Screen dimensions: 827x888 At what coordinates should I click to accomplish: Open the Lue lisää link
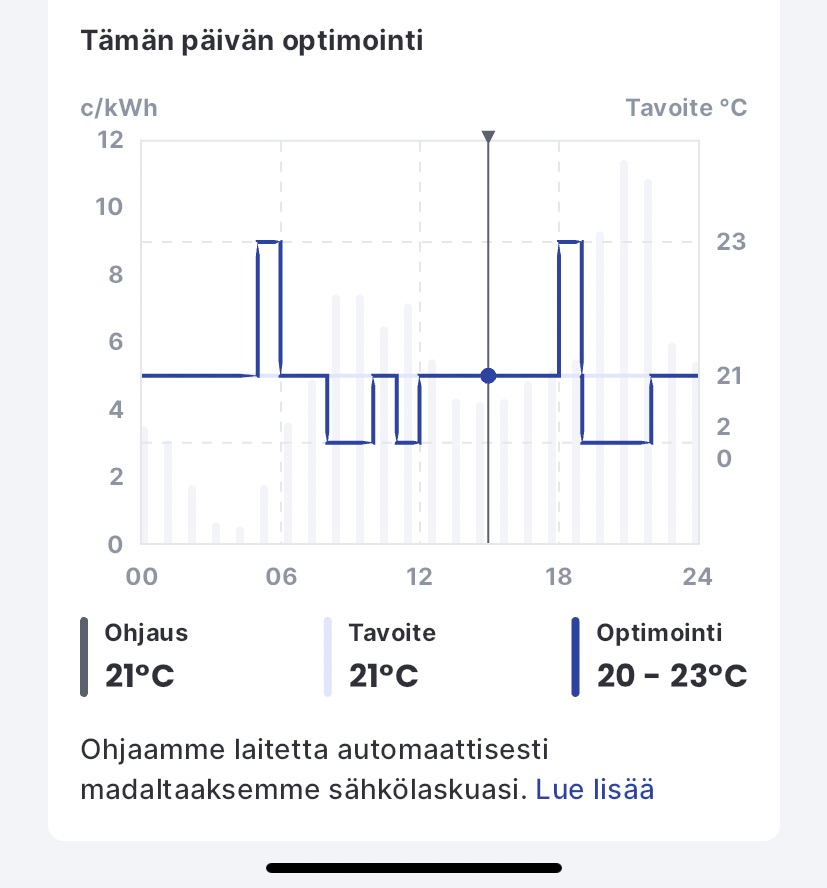click(595, 789)
